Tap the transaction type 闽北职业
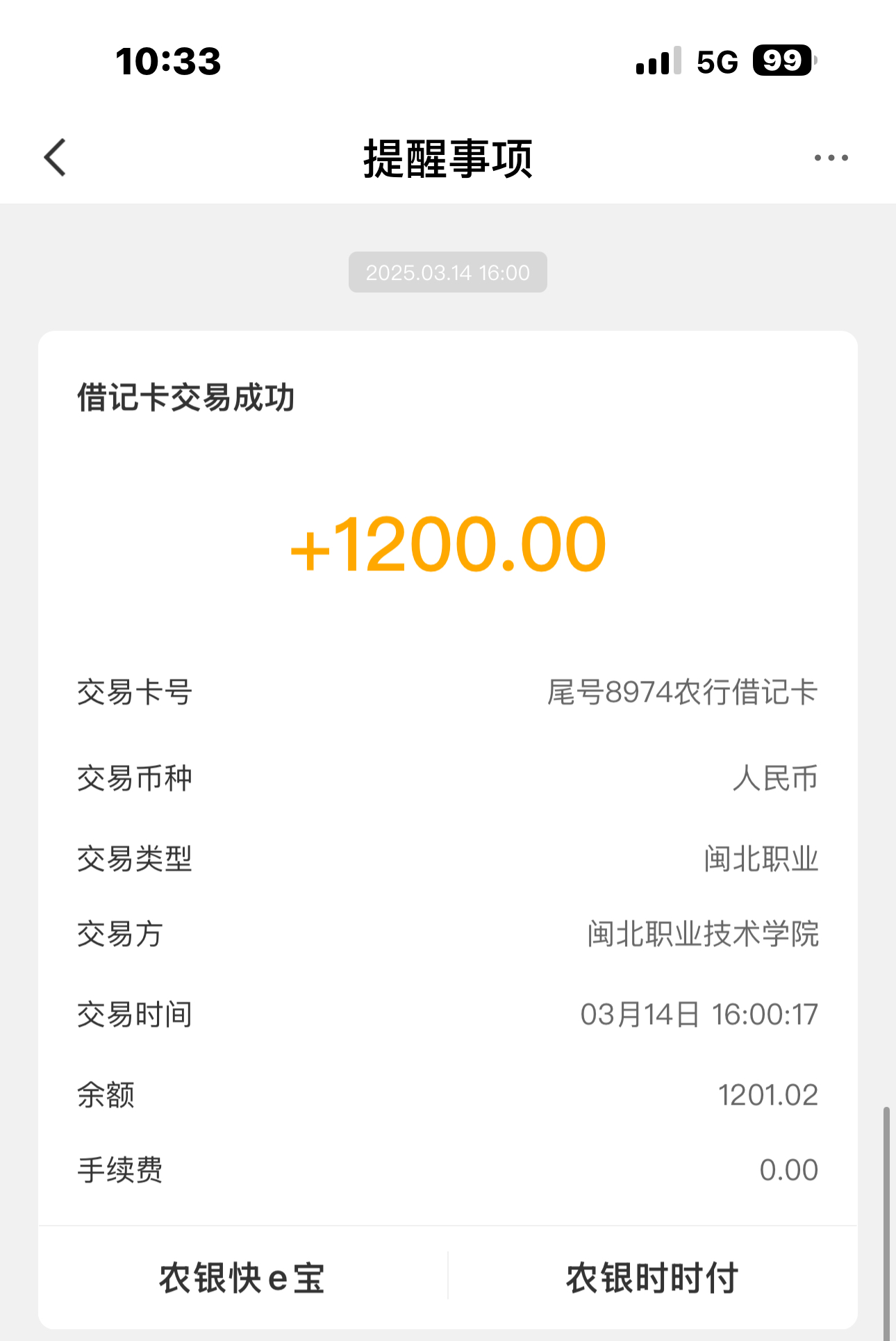 tap(760, 859)
